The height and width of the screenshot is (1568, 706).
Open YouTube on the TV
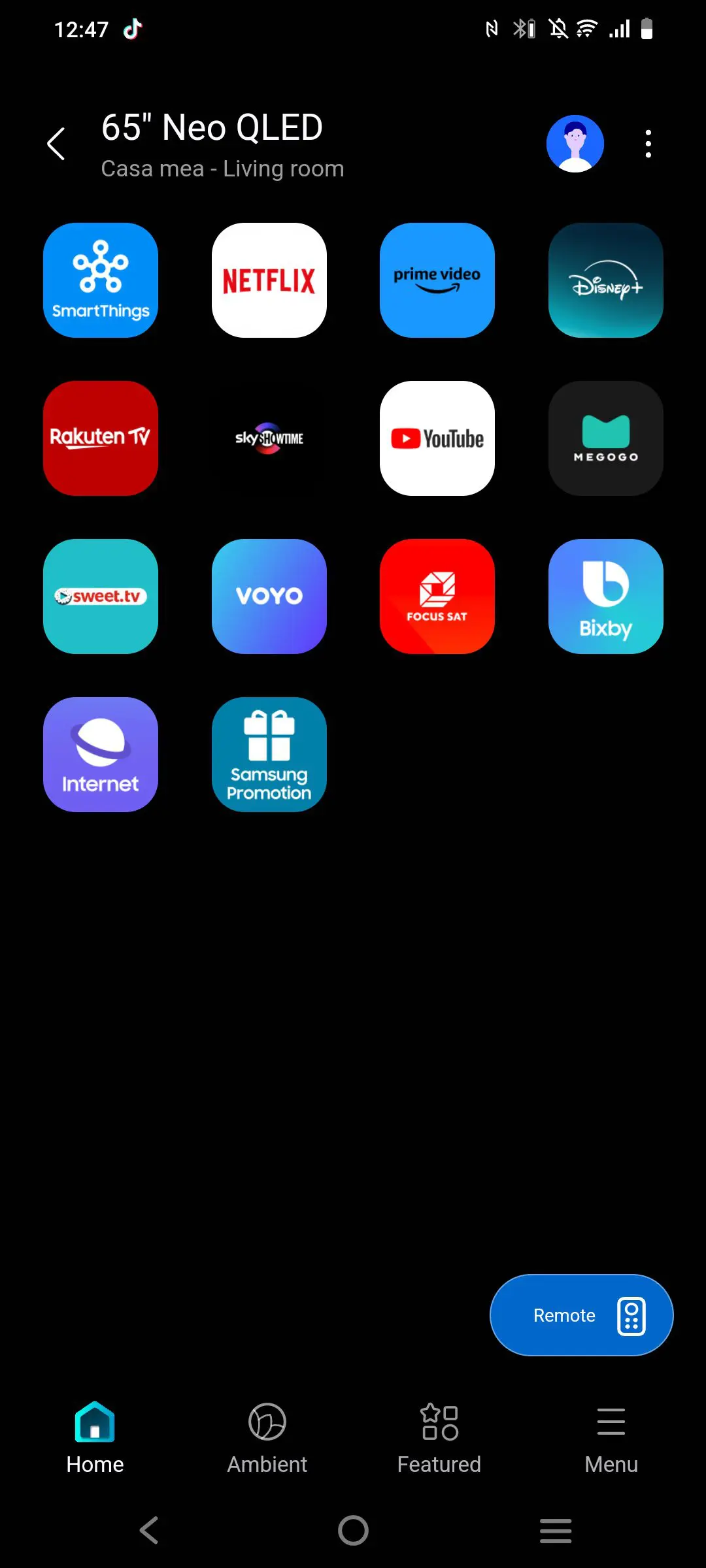(437, 438)
